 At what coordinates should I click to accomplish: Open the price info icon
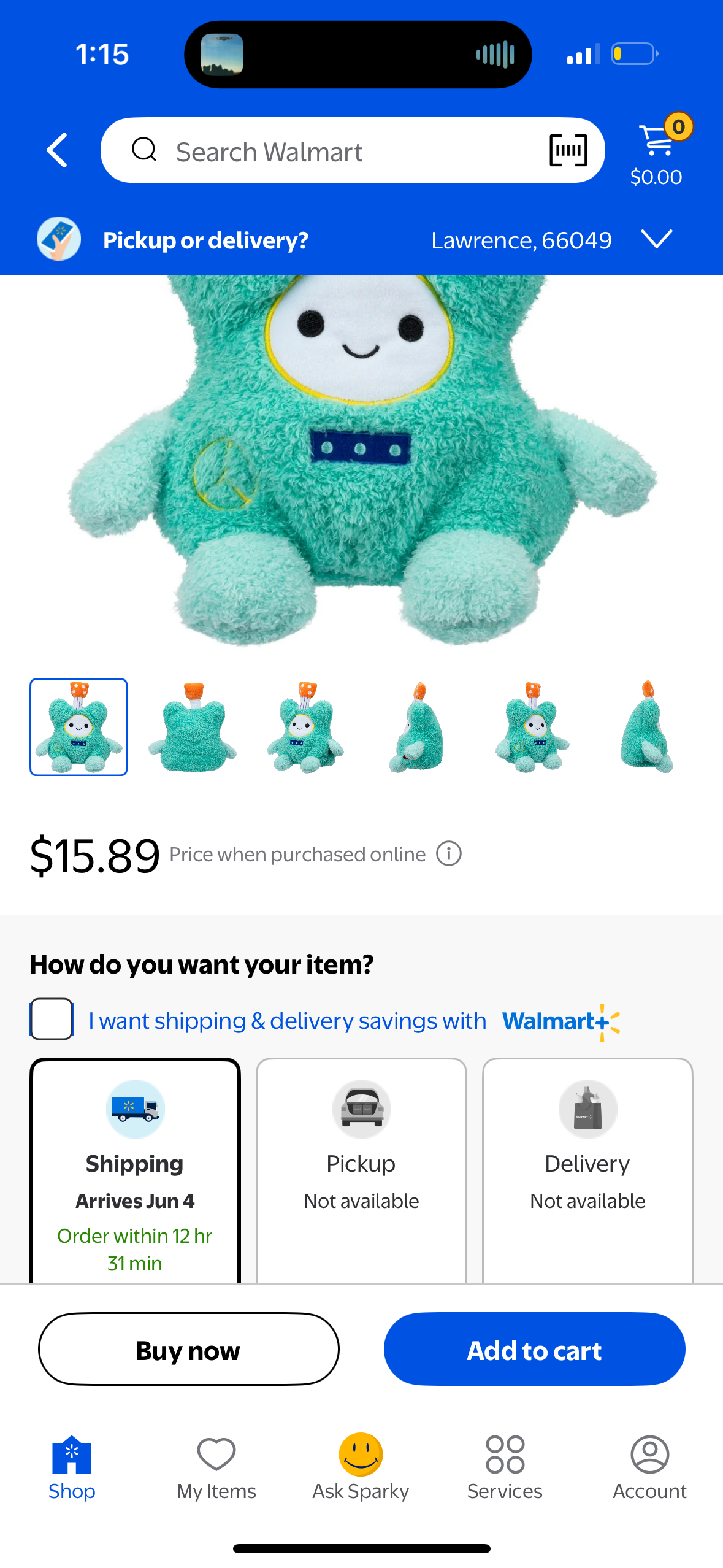coord(449,853)
